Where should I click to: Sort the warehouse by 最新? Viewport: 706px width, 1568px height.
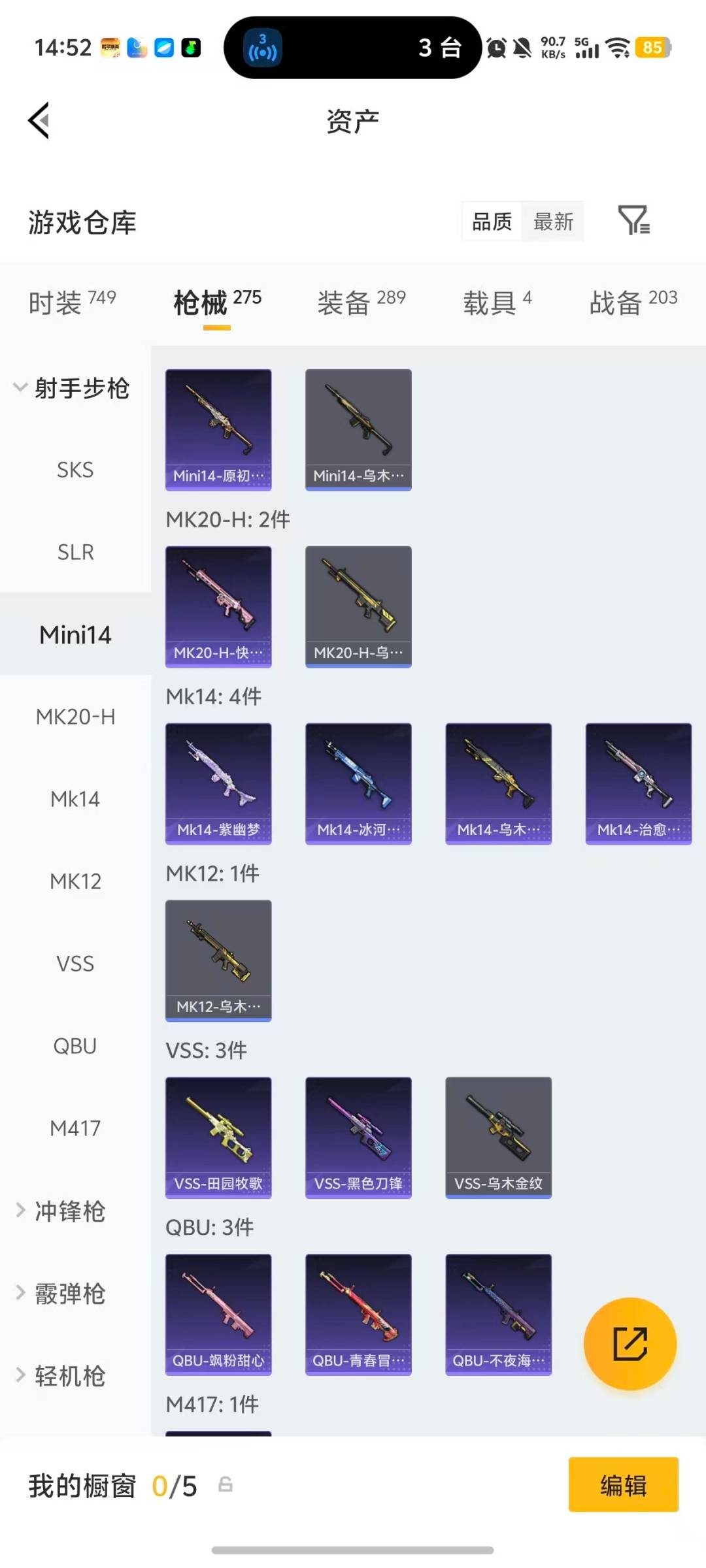coord(553,222)
